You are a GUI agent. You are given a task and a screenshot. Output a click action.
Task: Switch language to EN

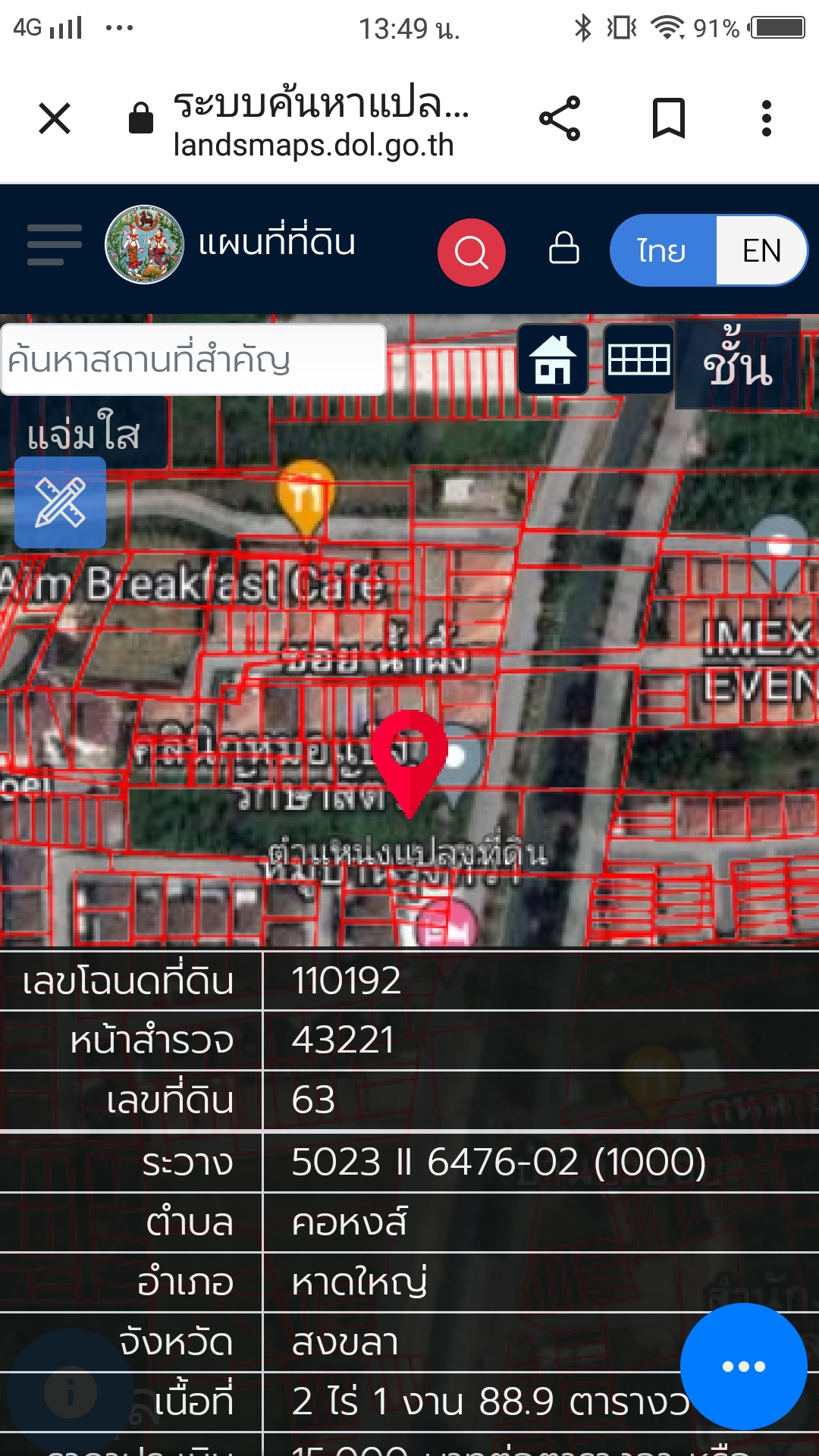[x=761, y=251]
